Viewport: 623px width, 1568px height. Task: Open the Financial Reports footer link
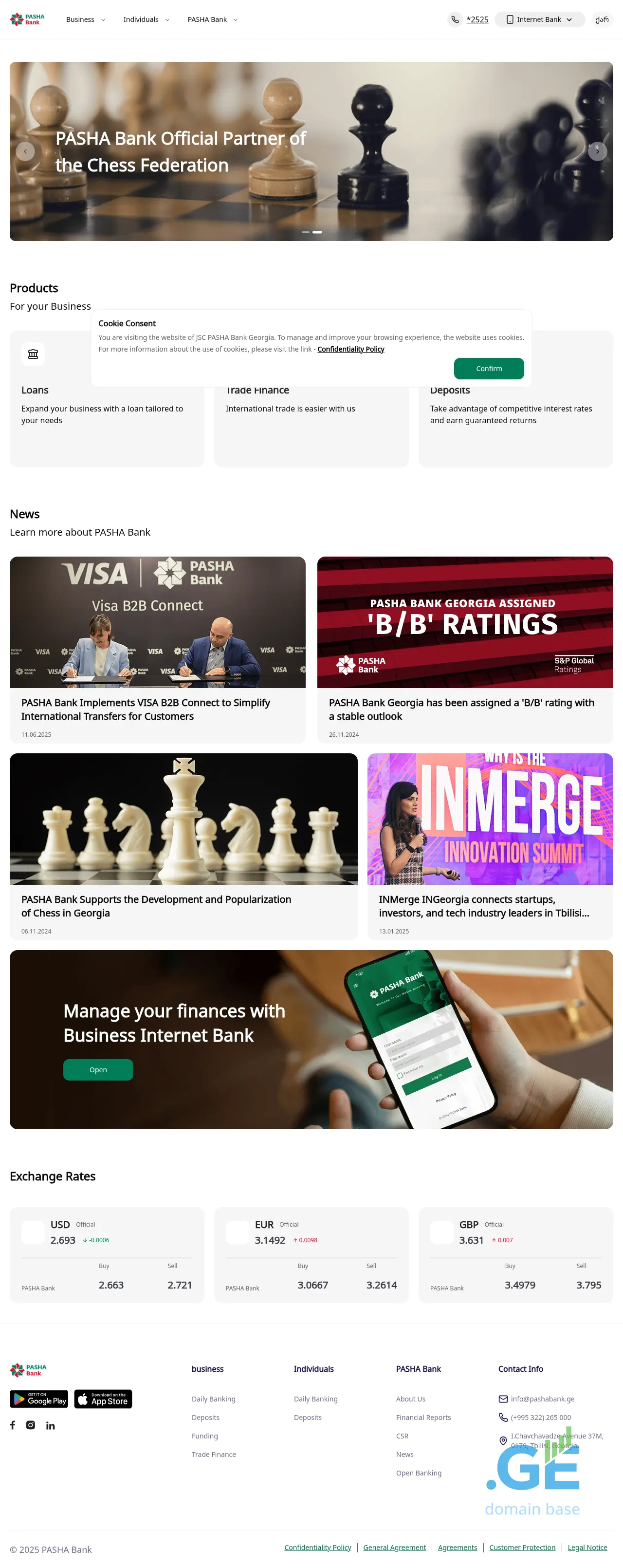pos(423,1418)
